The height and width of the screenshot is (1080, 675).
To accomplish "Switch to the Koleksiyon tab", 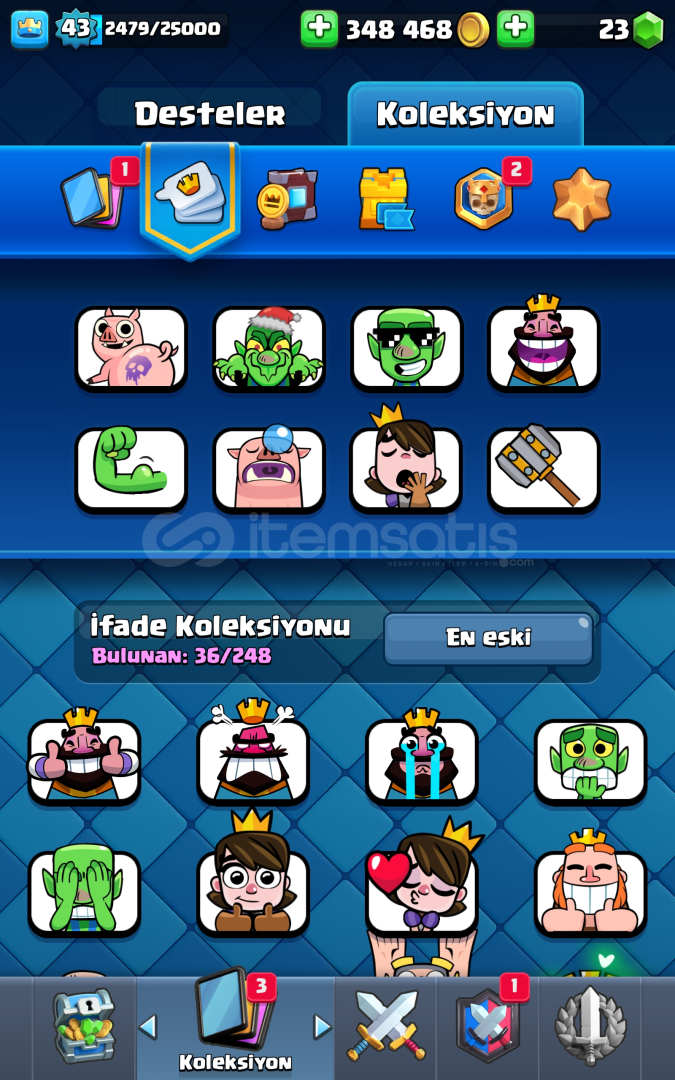I will point(465,114).
